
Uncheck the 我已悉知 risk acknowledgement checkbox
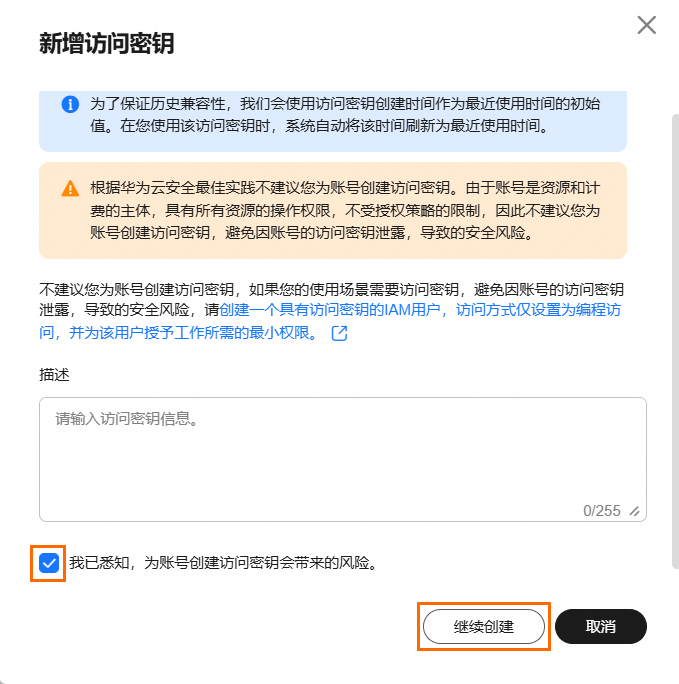[x=48, y=563]
